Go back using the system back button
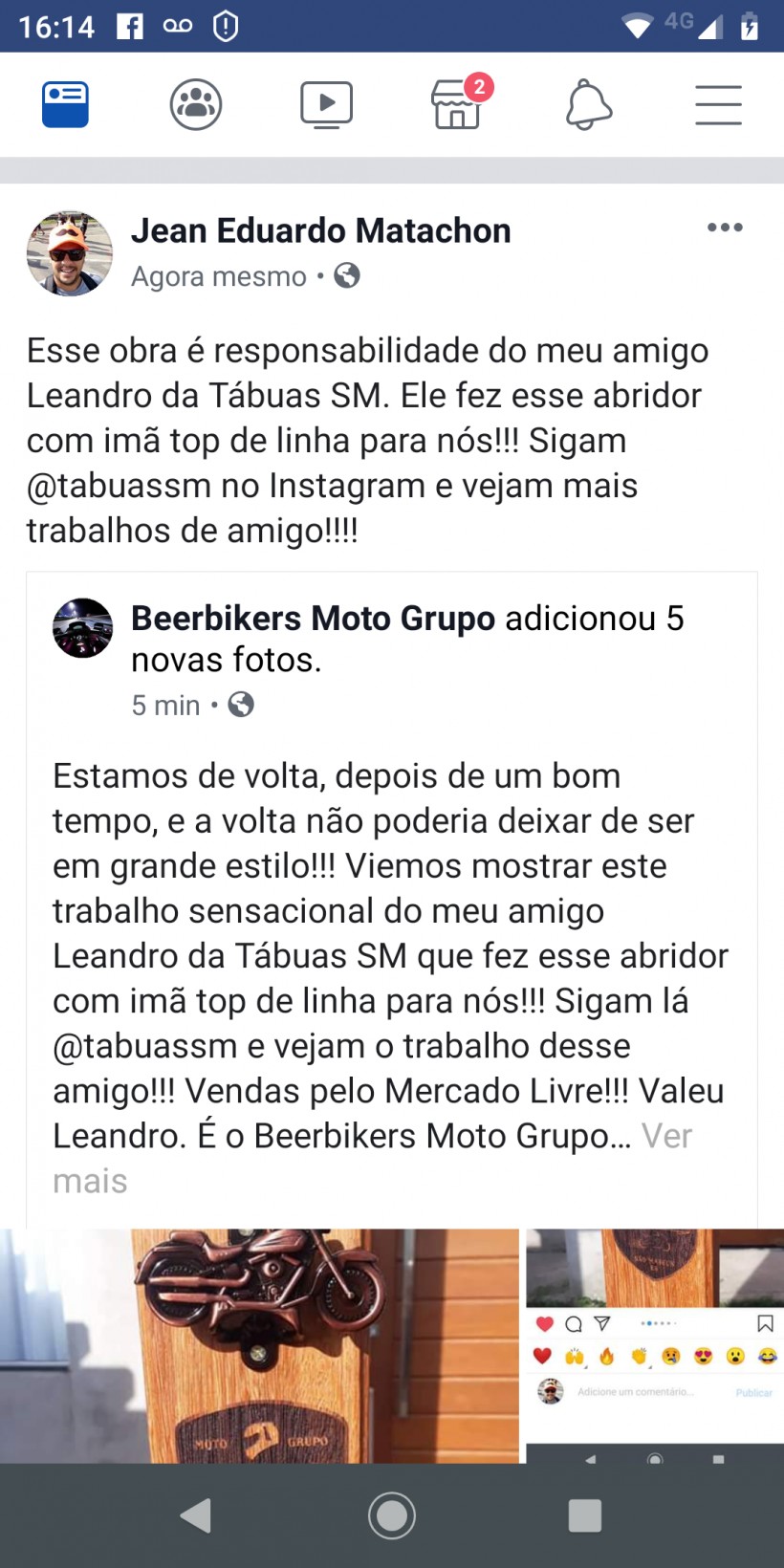Viewport: 784px width, 1568px height. pos(196,1515)
